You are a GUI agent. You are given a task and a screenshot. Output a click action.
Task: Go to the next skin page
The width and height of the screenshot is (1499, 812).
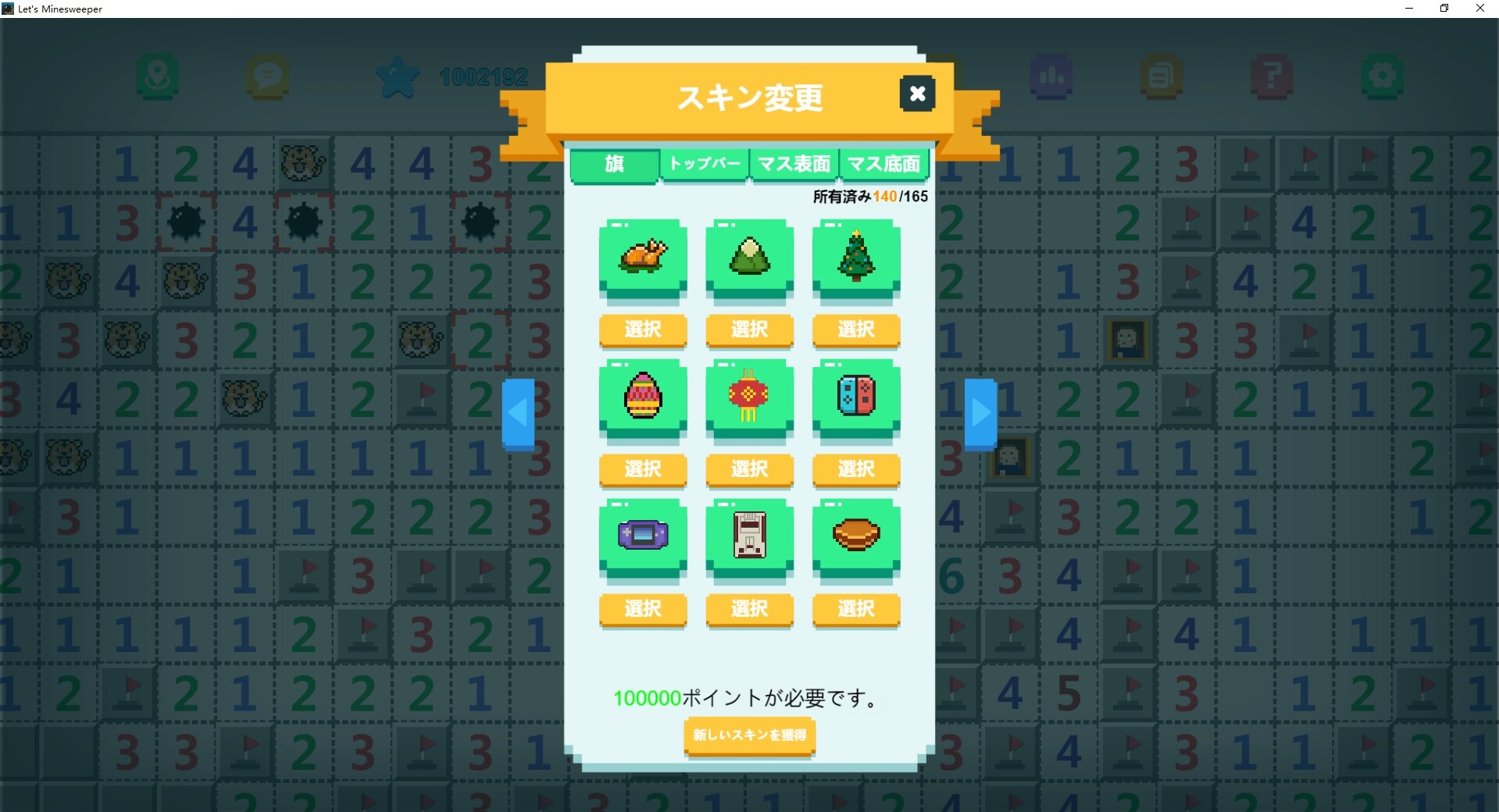pyautogui.click(x=980, y=413)
